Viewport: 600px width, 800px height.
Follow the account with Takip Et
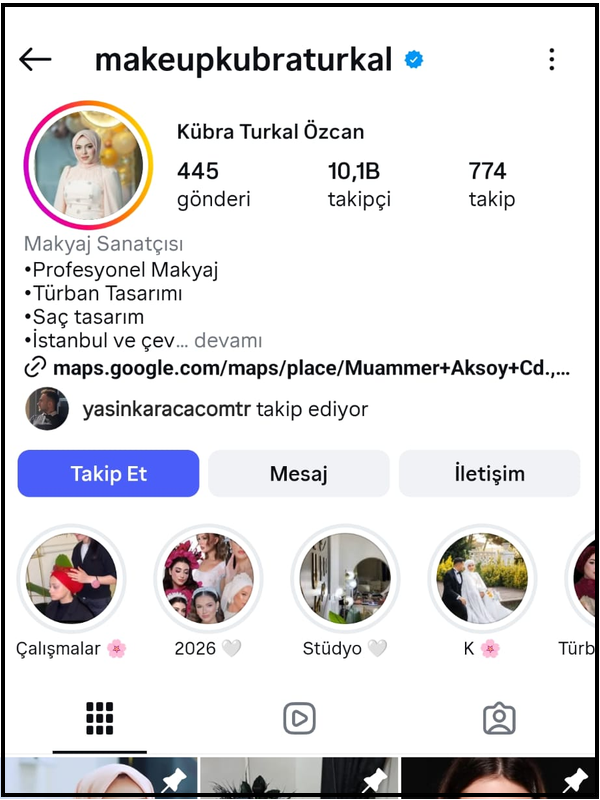click(x=108, y=474)
